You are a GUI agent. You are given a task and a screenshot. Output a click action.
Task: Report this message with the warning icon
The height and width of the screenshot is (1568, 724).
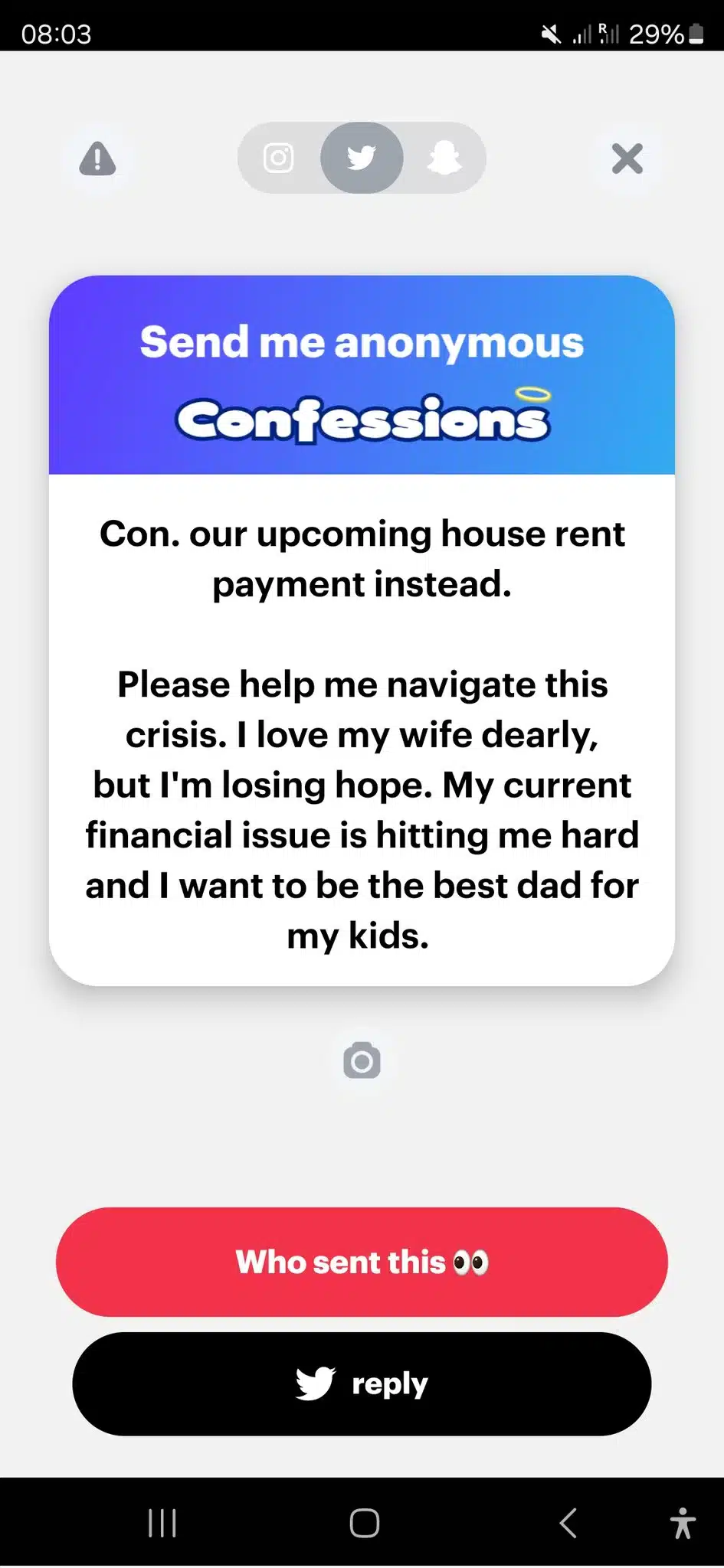coord(97,158)
